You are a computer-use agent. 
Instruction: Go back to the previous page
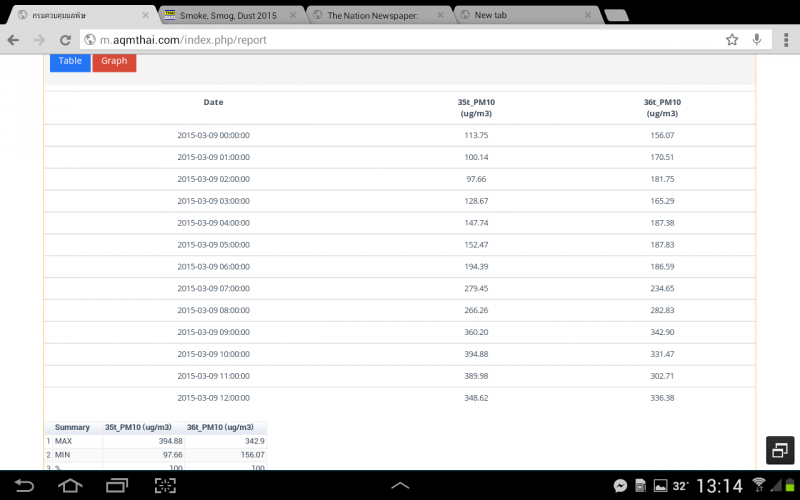pos(14,39)
